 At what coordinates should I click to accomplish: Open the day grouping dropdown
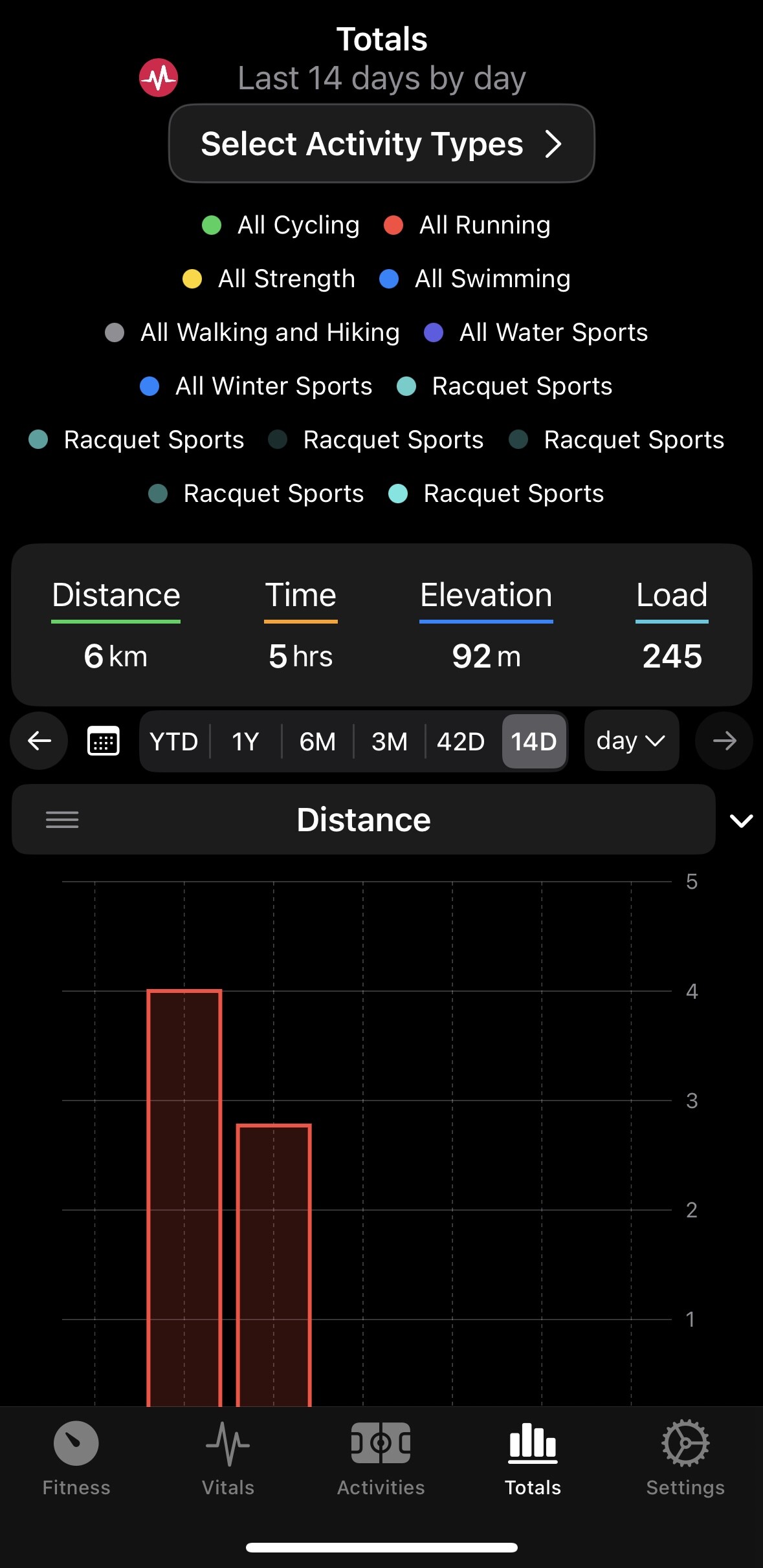pos(631,741)
